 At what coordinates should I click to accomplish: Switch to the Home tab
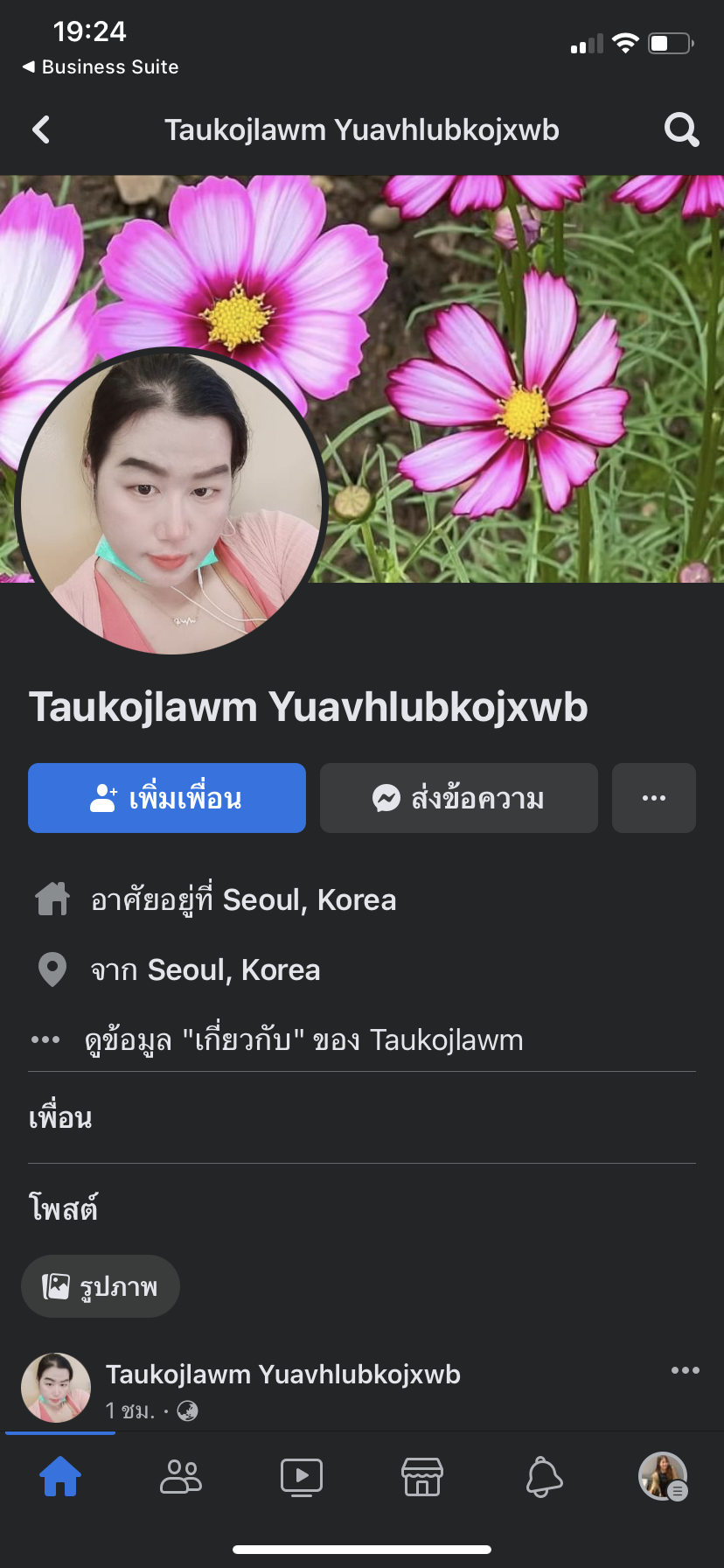coord(60,1477)
